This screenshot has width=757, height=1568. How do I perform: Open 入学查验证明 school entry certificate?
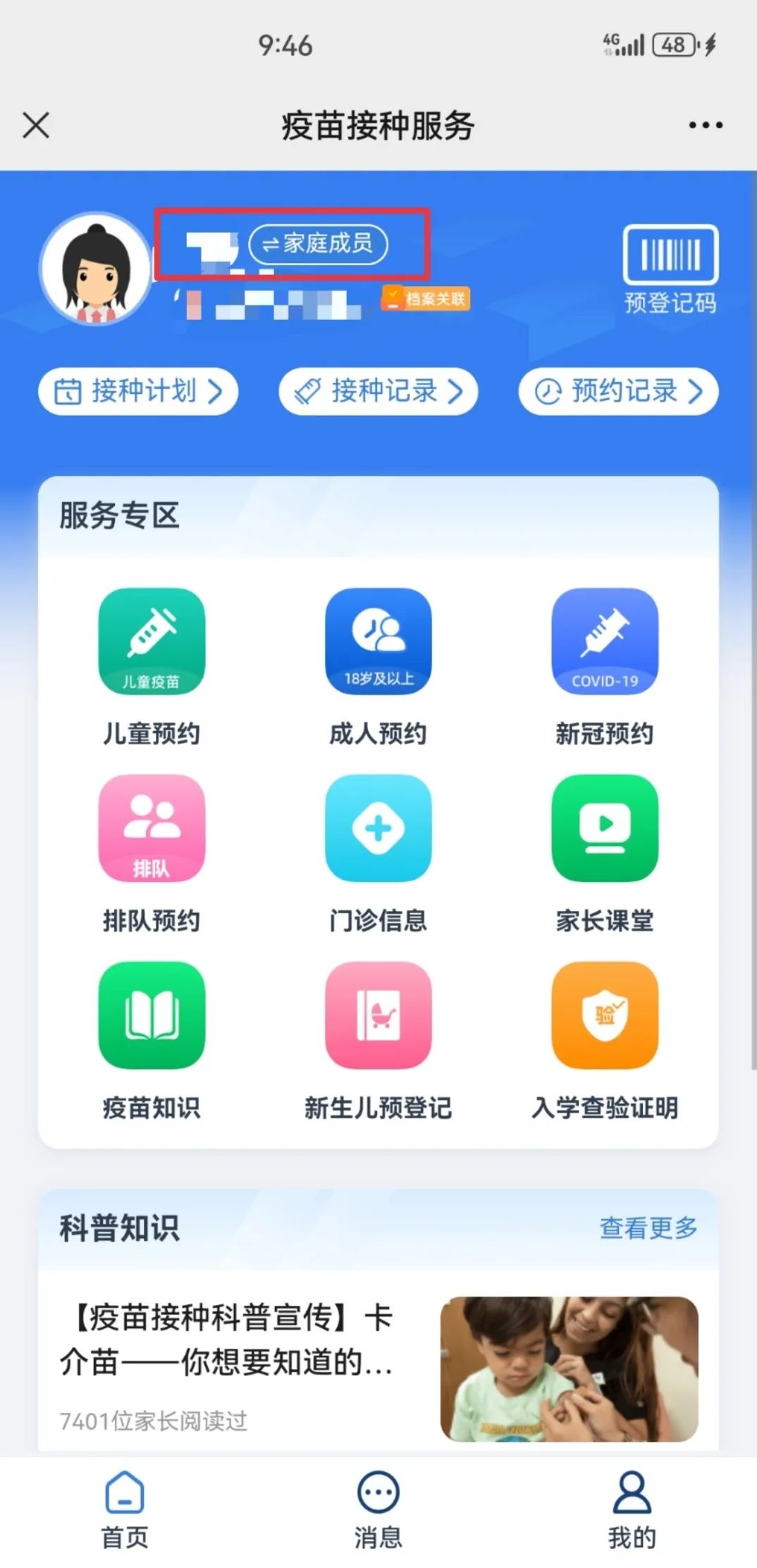pos(604,1040)
